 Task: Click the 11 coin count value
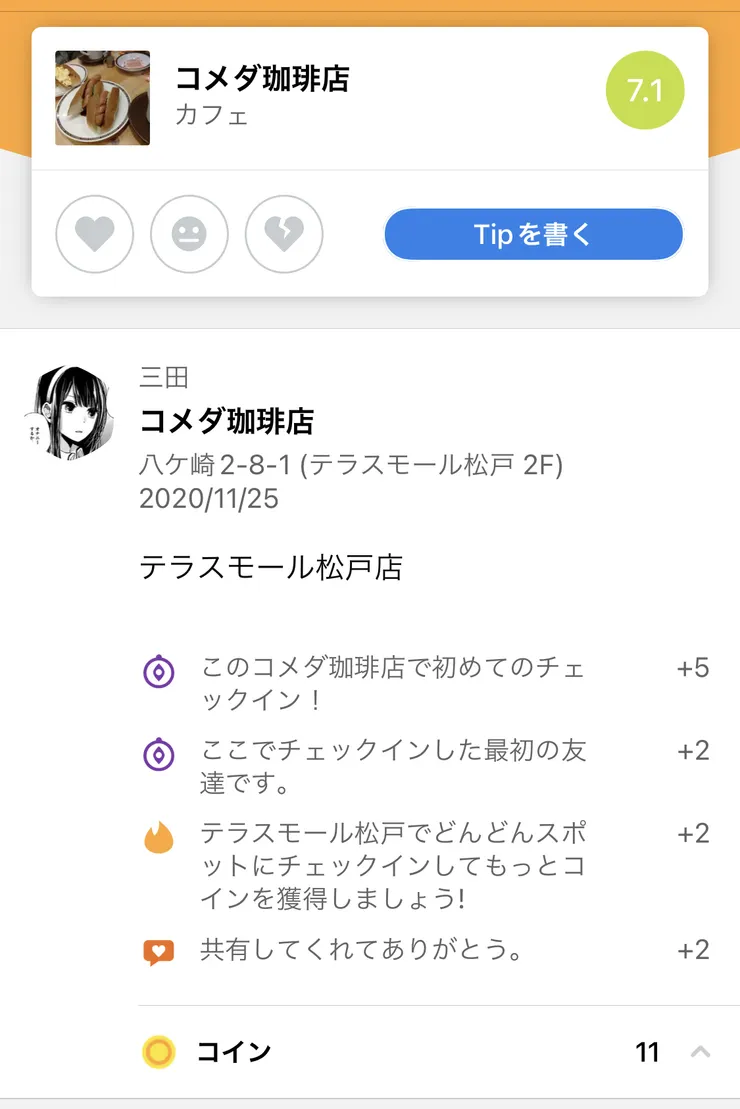coord(648,1052)
